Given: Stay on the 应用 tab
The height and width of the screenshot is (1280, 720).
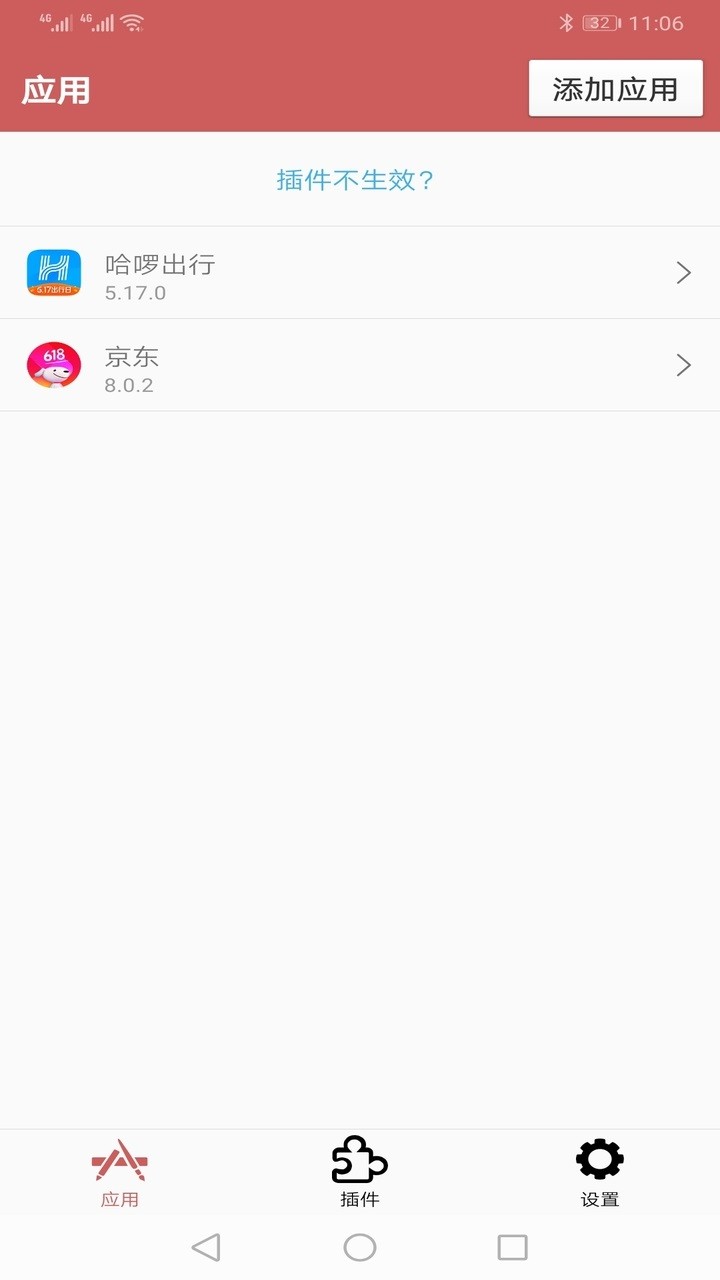Looking at the screenshot, I should coord(120,1172).
